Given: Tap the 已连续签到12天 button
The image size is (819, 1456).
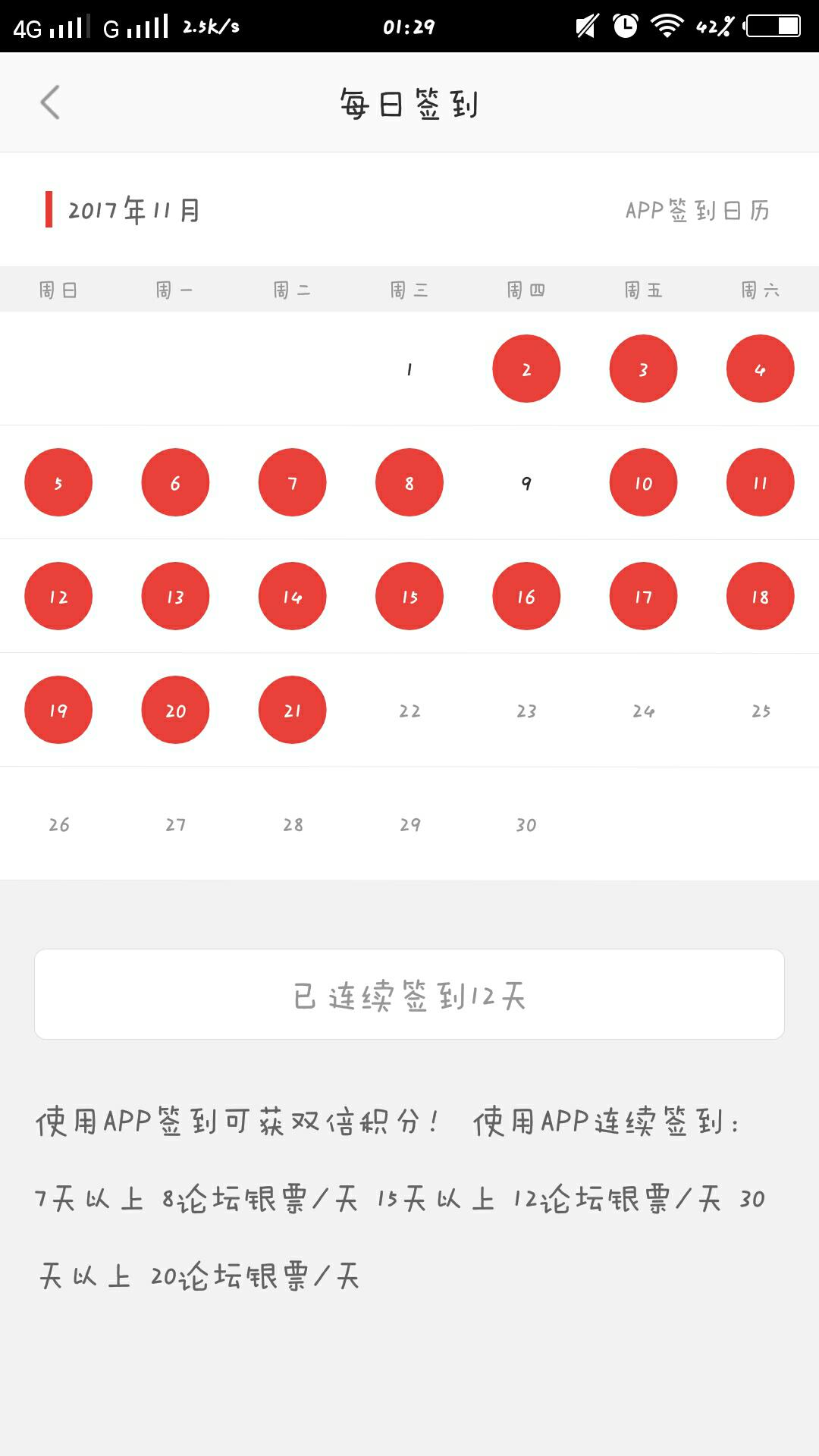Looking at the screenshot, I should coord(409,994).
